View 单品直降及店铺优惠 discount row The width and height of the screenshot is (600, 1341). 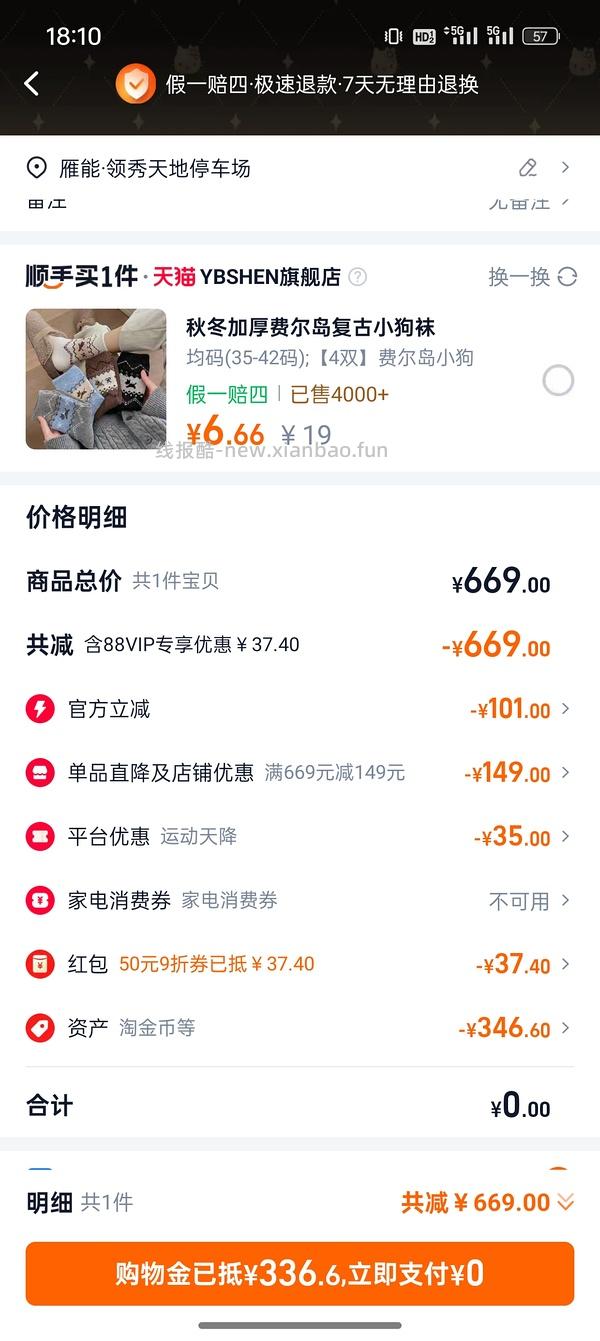pyautogui.click(x=300, y=772)
